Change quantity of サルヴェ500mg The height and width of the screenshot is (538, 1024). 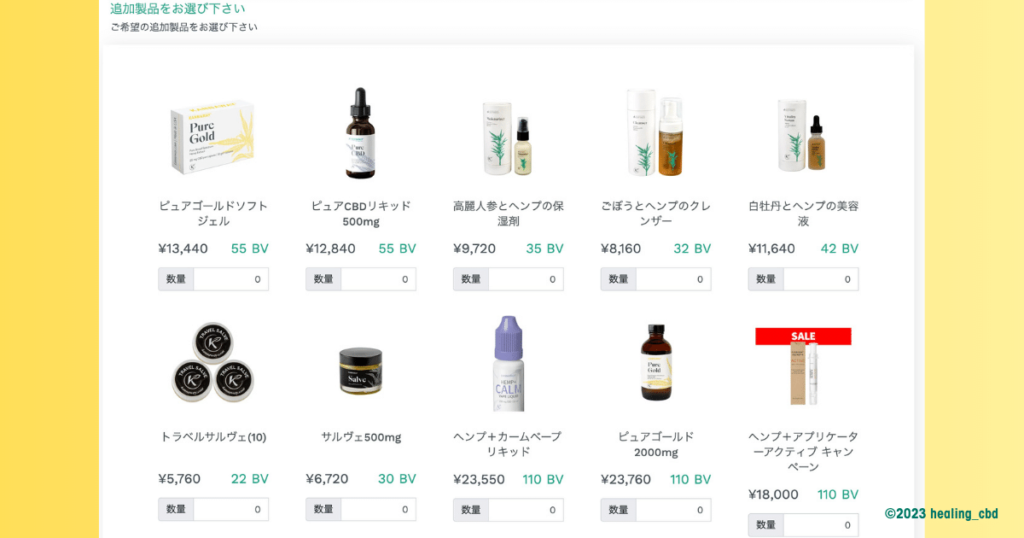378,510
